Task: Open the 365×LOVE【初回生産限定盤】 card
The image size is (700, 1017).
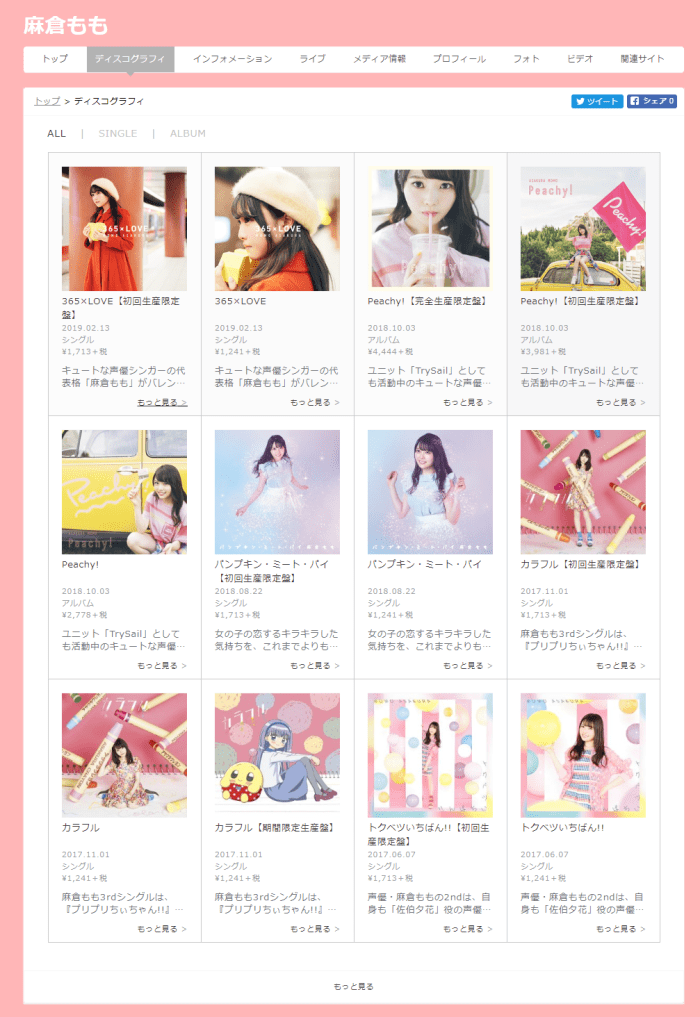Action: click(124, 229)
